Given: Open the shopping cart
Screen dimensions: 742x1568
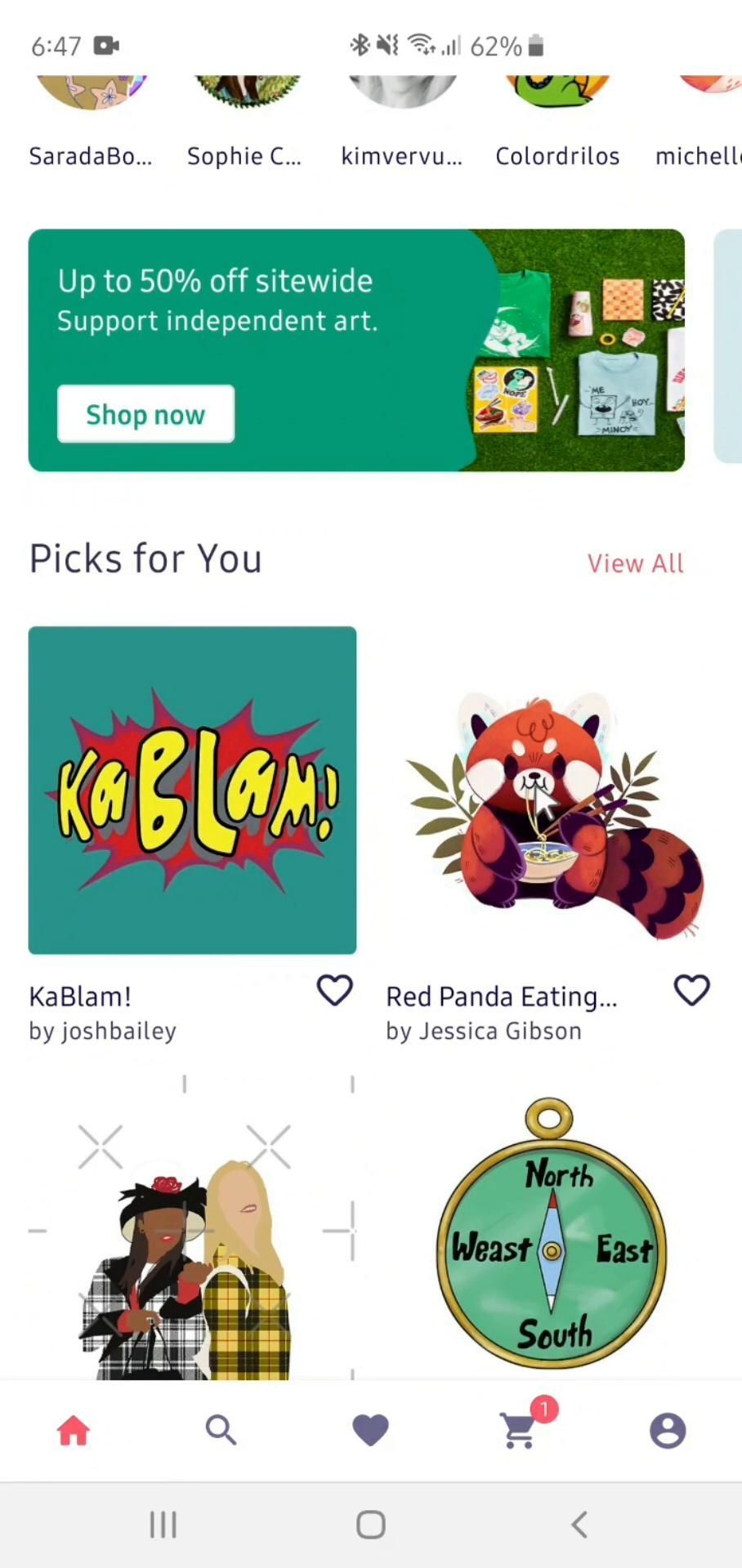Looking at the screenshot, I should (x=520, y=1431).
